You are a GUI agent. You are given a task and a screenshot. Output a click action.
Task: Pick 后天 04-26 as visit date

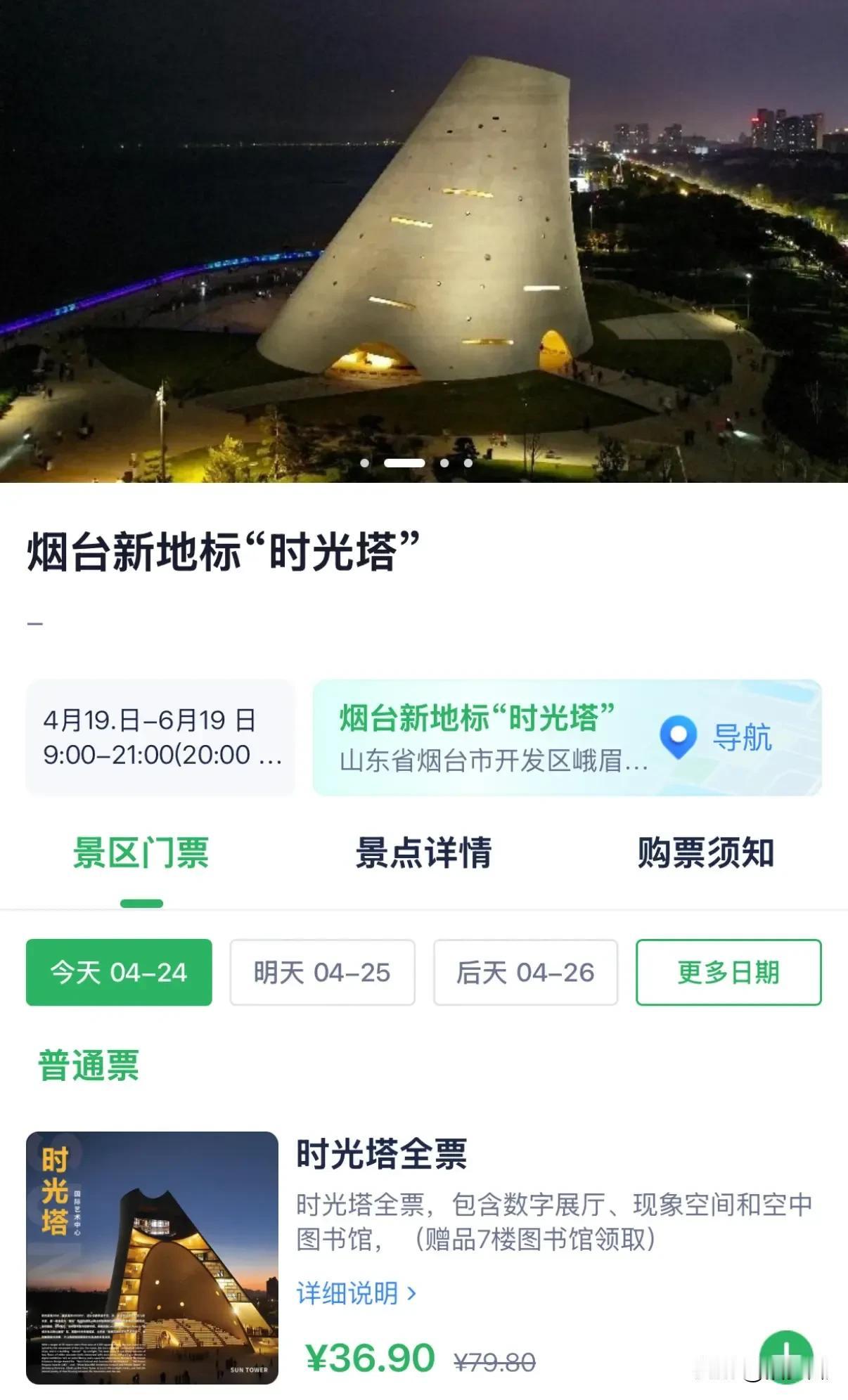(525, 972)
